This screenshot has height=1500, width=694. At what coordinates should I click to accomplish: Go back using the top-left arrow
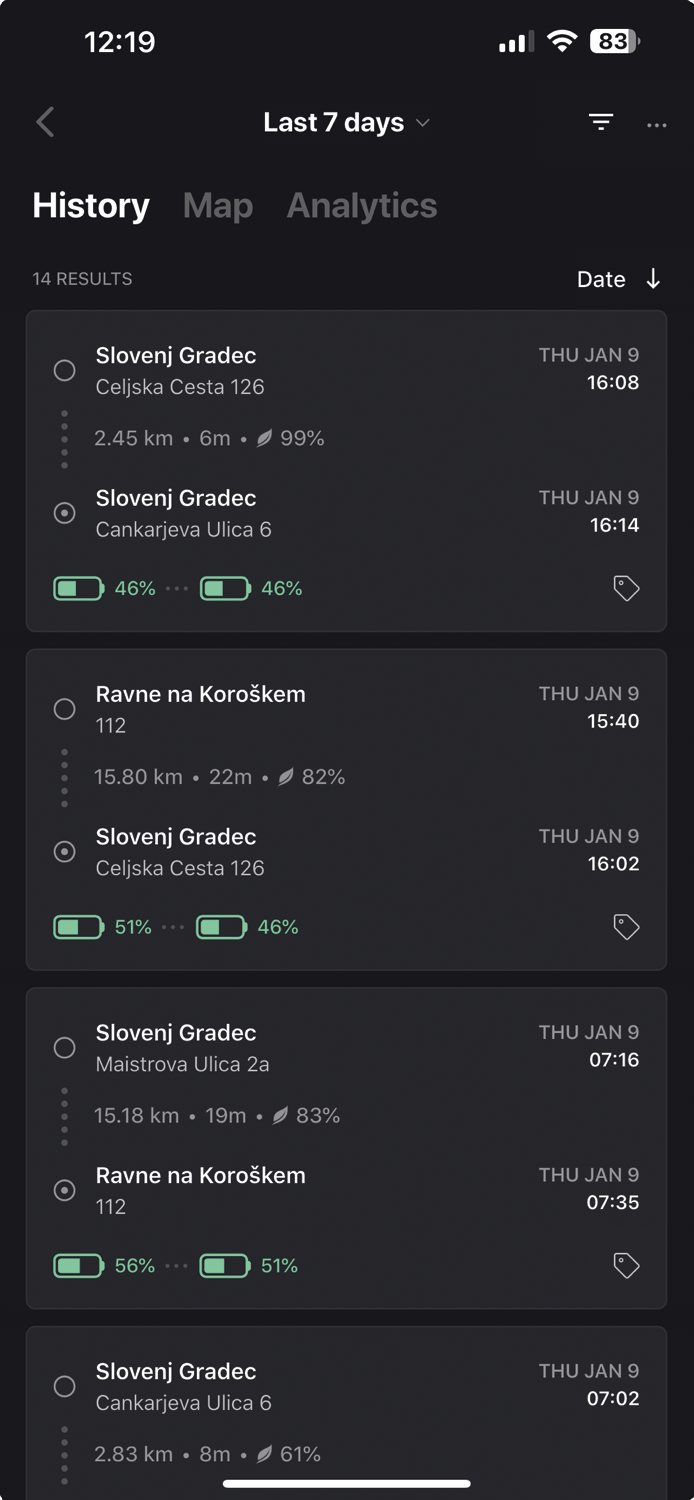point(45,123)
